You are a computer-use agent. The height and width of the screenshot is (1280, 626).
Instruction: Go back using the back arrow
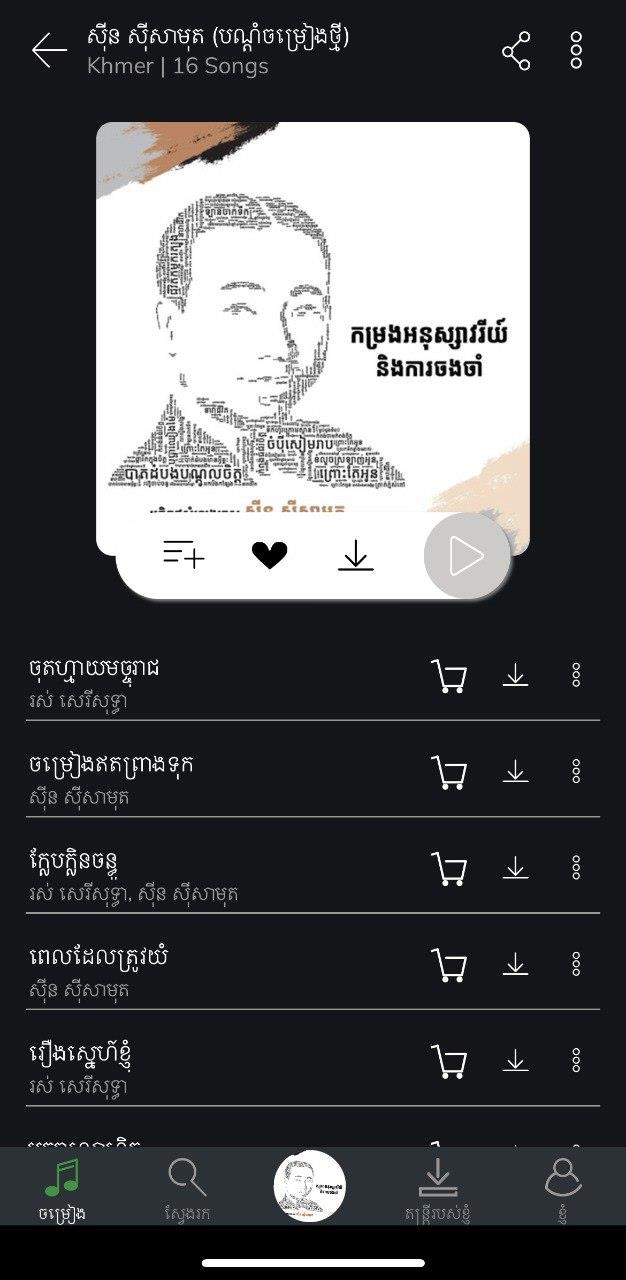coord(48,50)
